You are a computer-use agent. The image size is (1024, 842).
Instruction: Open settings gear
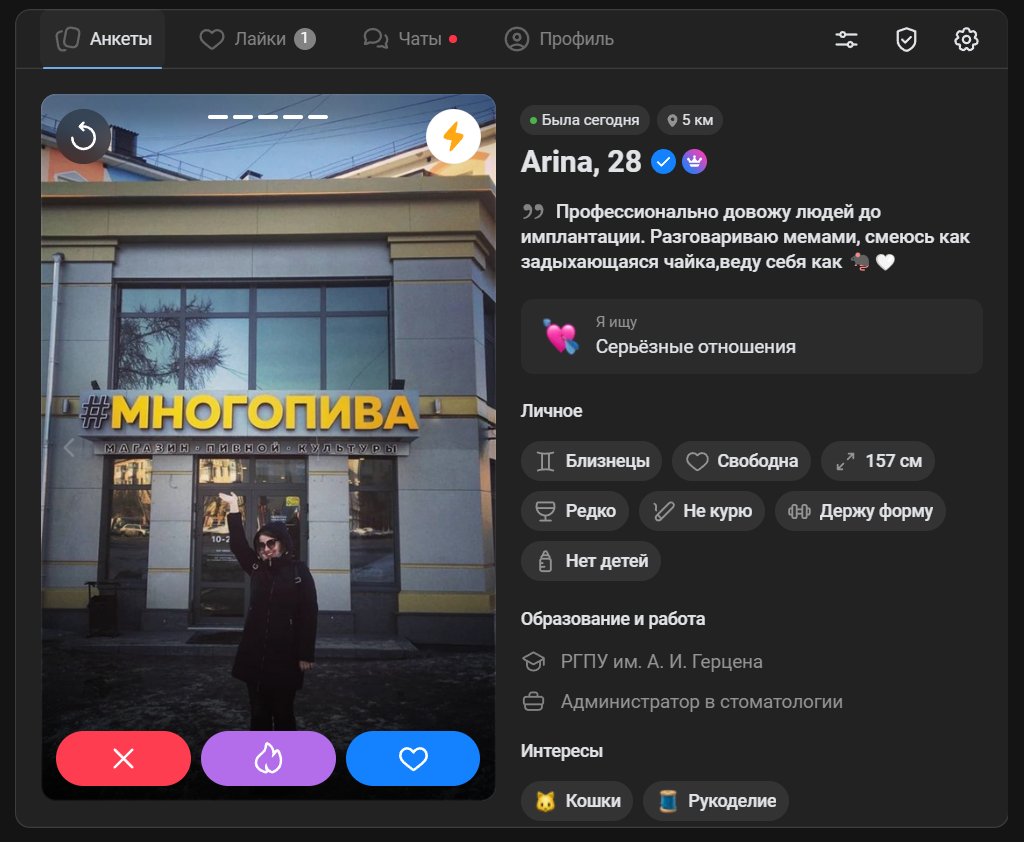[965, 39]
